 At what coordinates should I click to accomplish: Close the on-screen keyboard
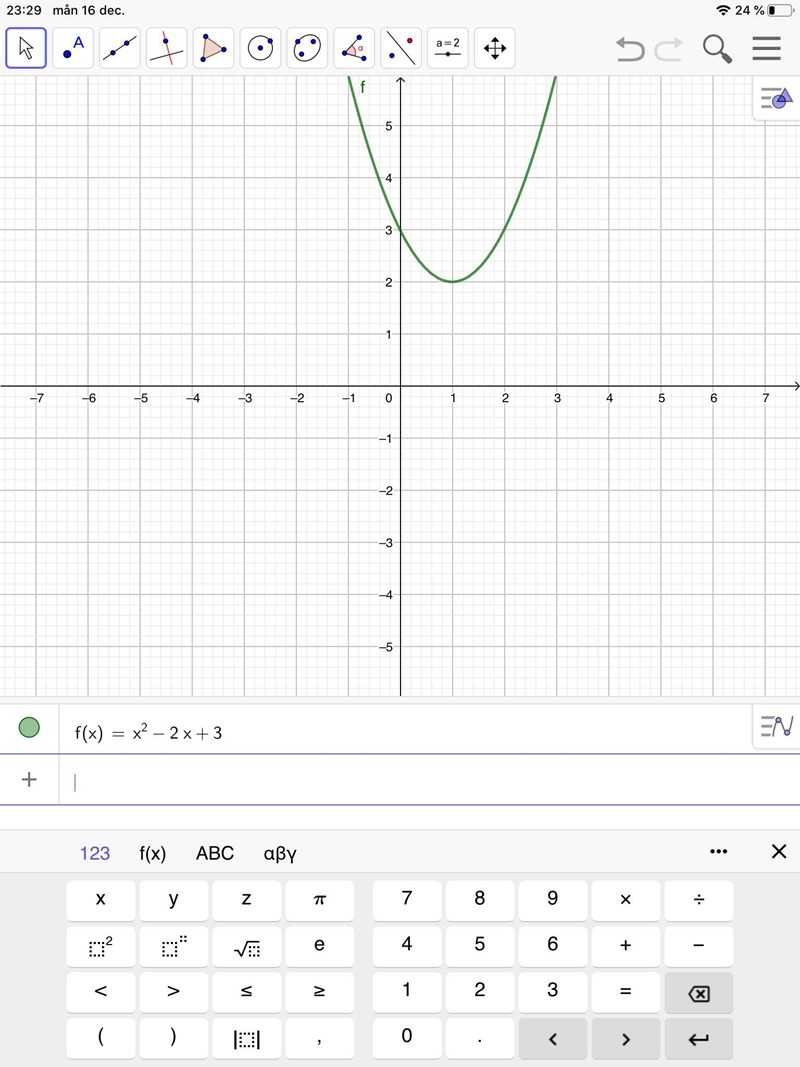(779, 852)
